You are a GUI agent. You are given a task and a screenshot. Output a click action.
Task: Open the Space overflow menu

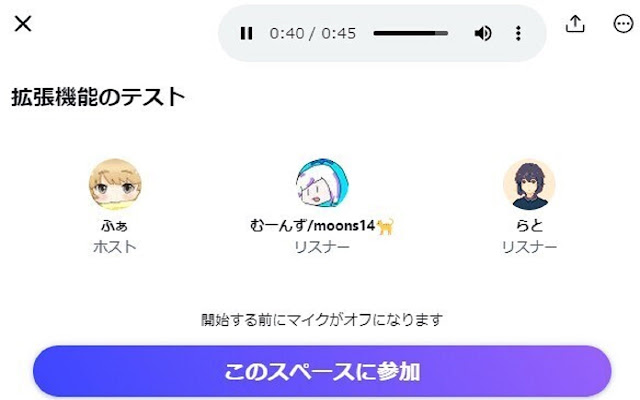coord(622,24)
